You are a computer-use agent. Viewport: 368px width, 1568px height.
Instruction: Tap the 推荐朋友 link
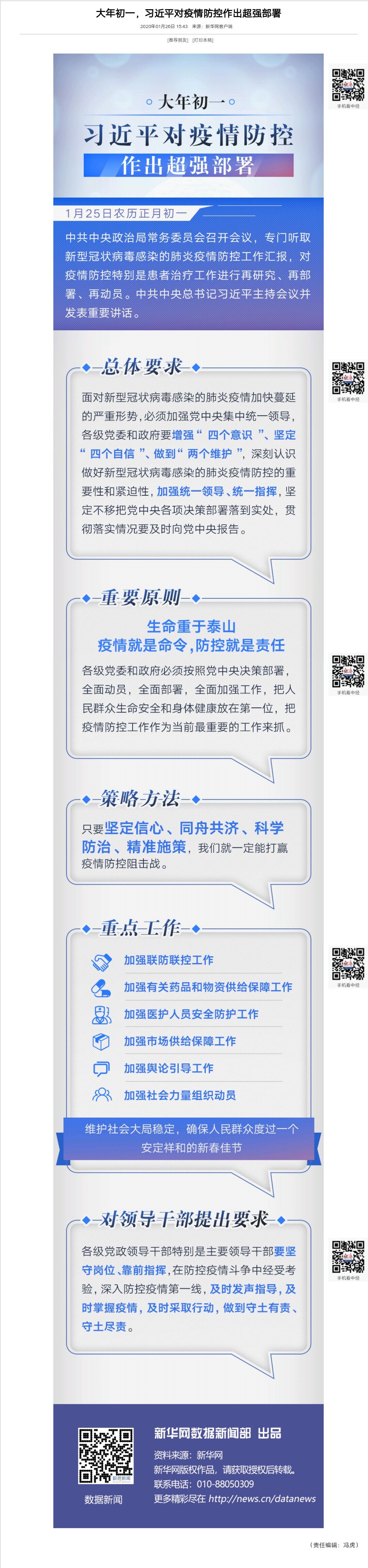coord(178,40)
